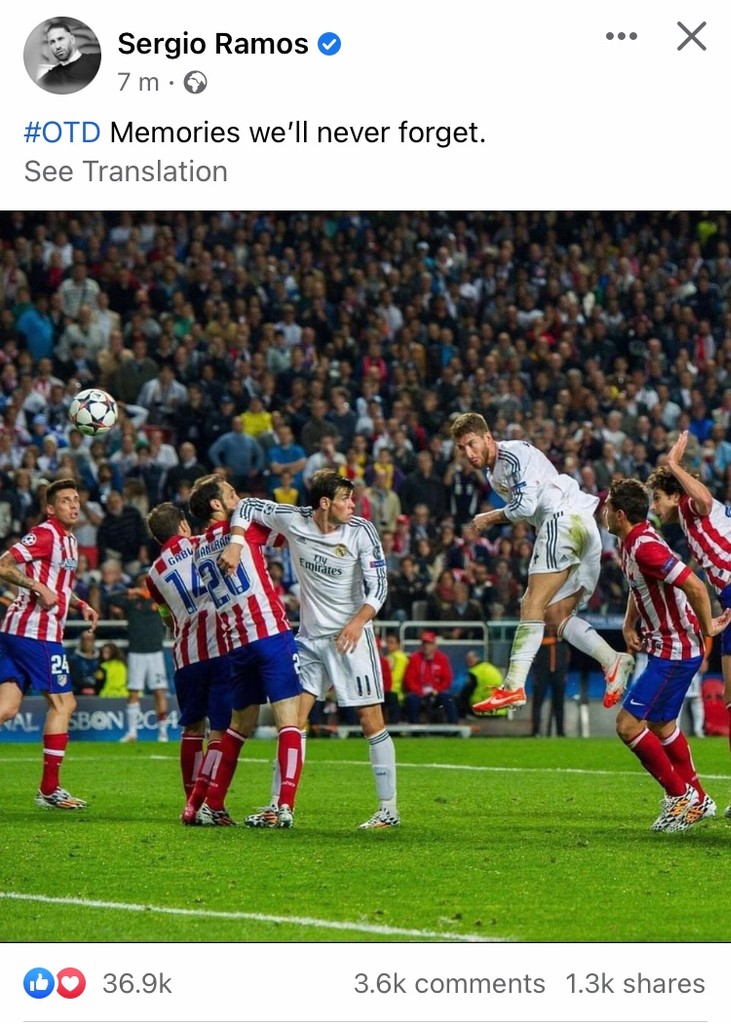
Task: Open the 3.6k comments
Action: [x=449, y=983]
